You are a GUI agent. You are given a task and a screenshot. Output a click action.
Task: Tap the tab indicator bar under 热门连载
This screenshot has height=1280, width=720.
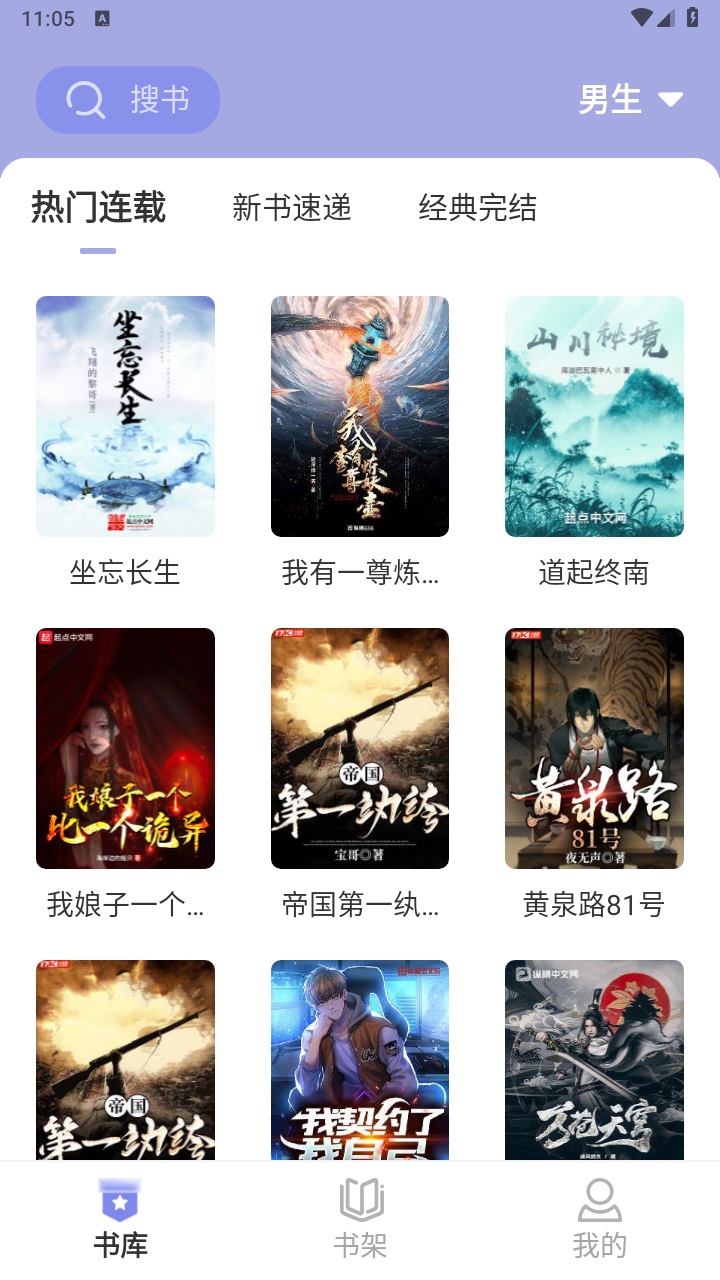point(96,250)
